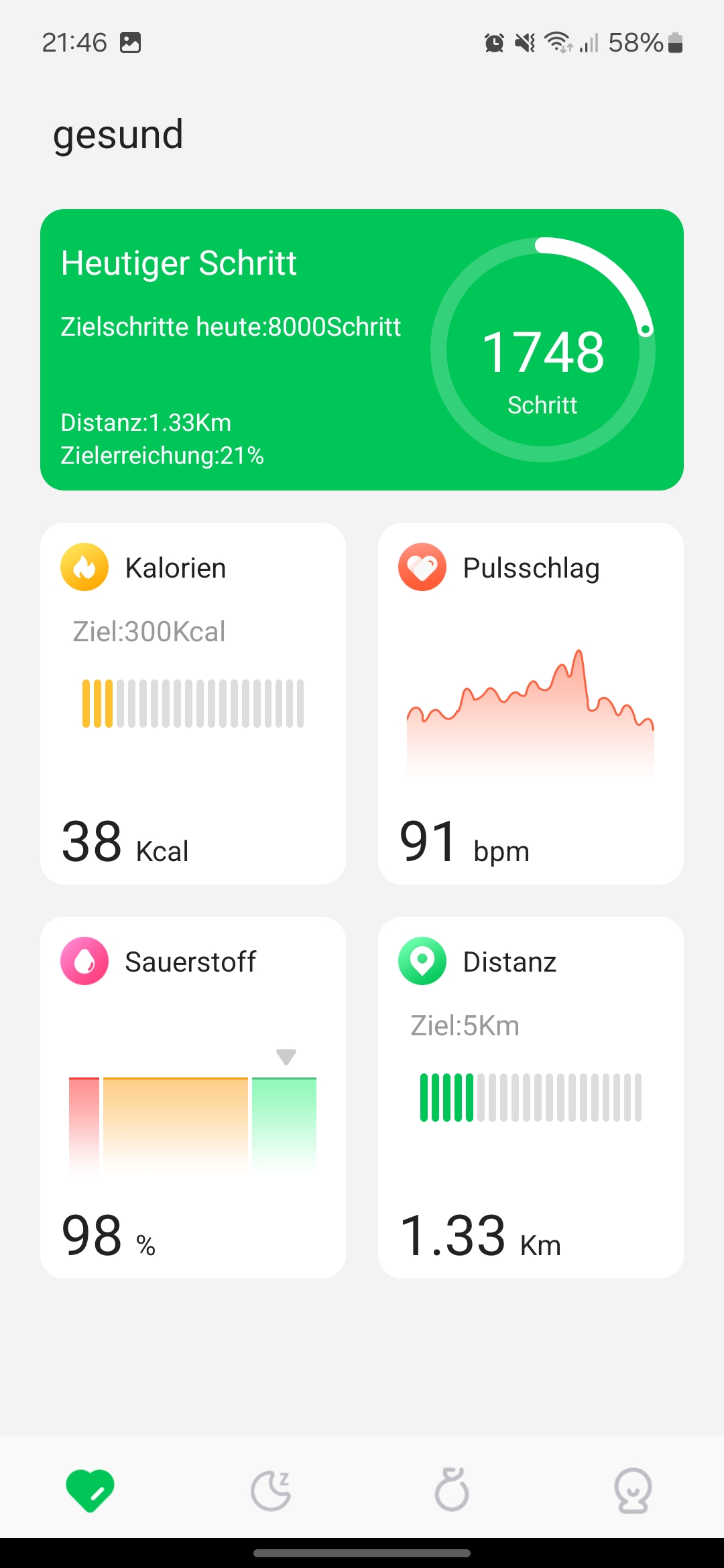Select the health heart tab
The image size is (724, 1568).
point(90,1490)
